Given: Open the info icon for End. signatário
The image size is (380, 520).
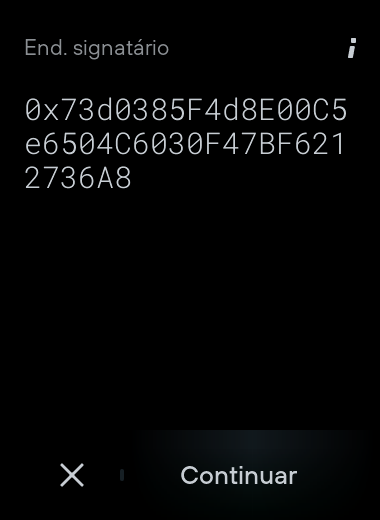Looking at the screenshot, I should [352, 48].
